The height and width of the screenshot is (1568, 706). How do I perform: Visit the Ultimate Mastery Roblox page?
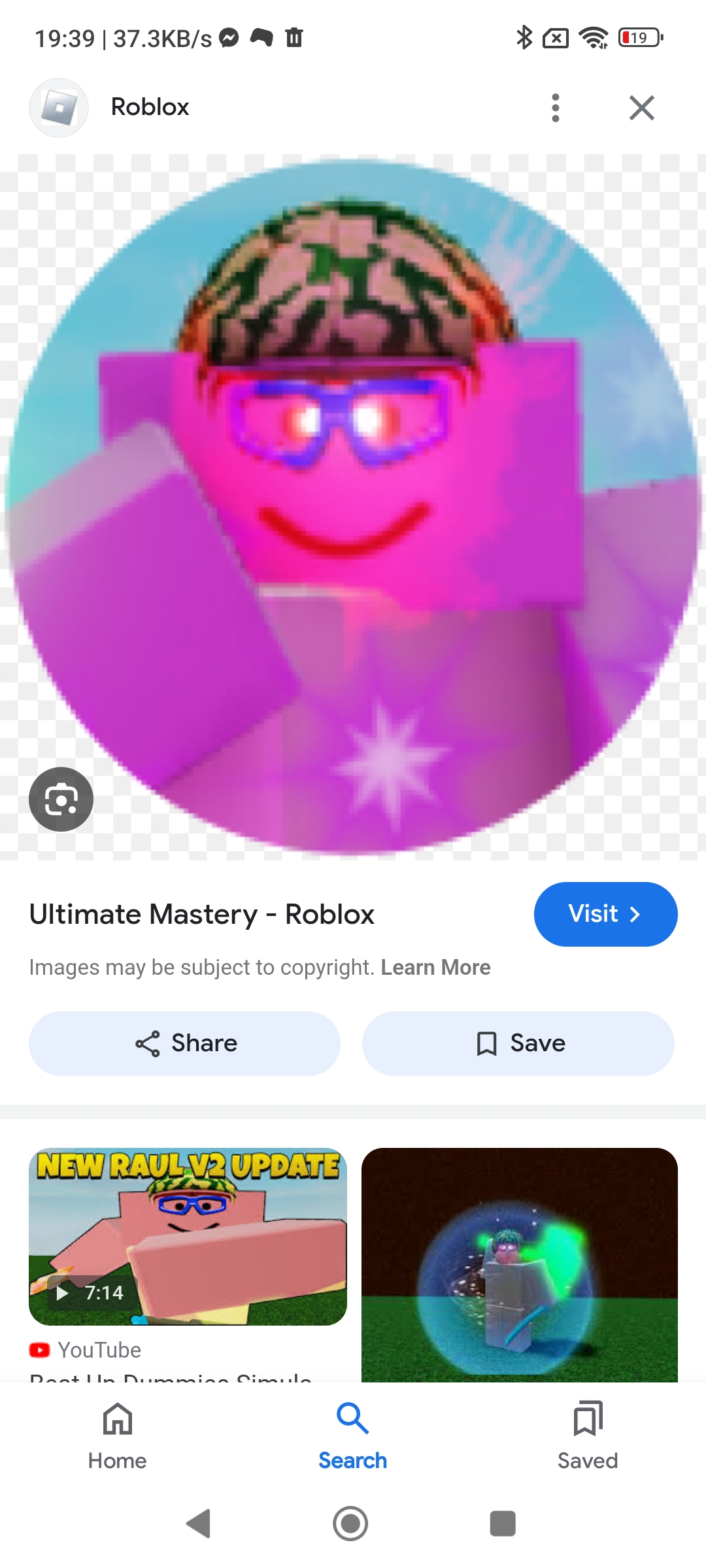[x=605, y=914]
